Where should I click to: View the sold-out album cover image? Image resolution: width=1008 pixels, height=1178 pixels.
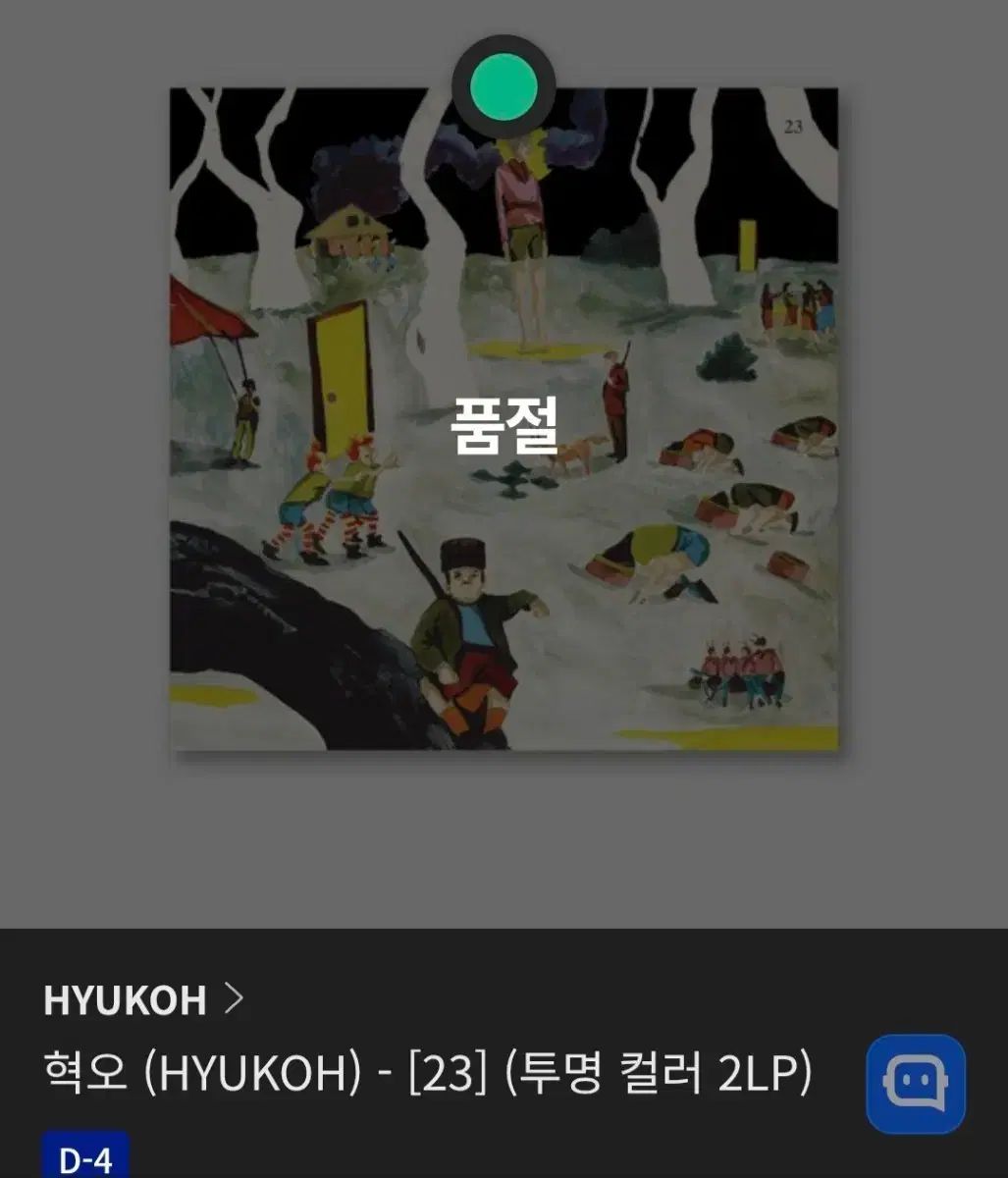tap(504, 420)
